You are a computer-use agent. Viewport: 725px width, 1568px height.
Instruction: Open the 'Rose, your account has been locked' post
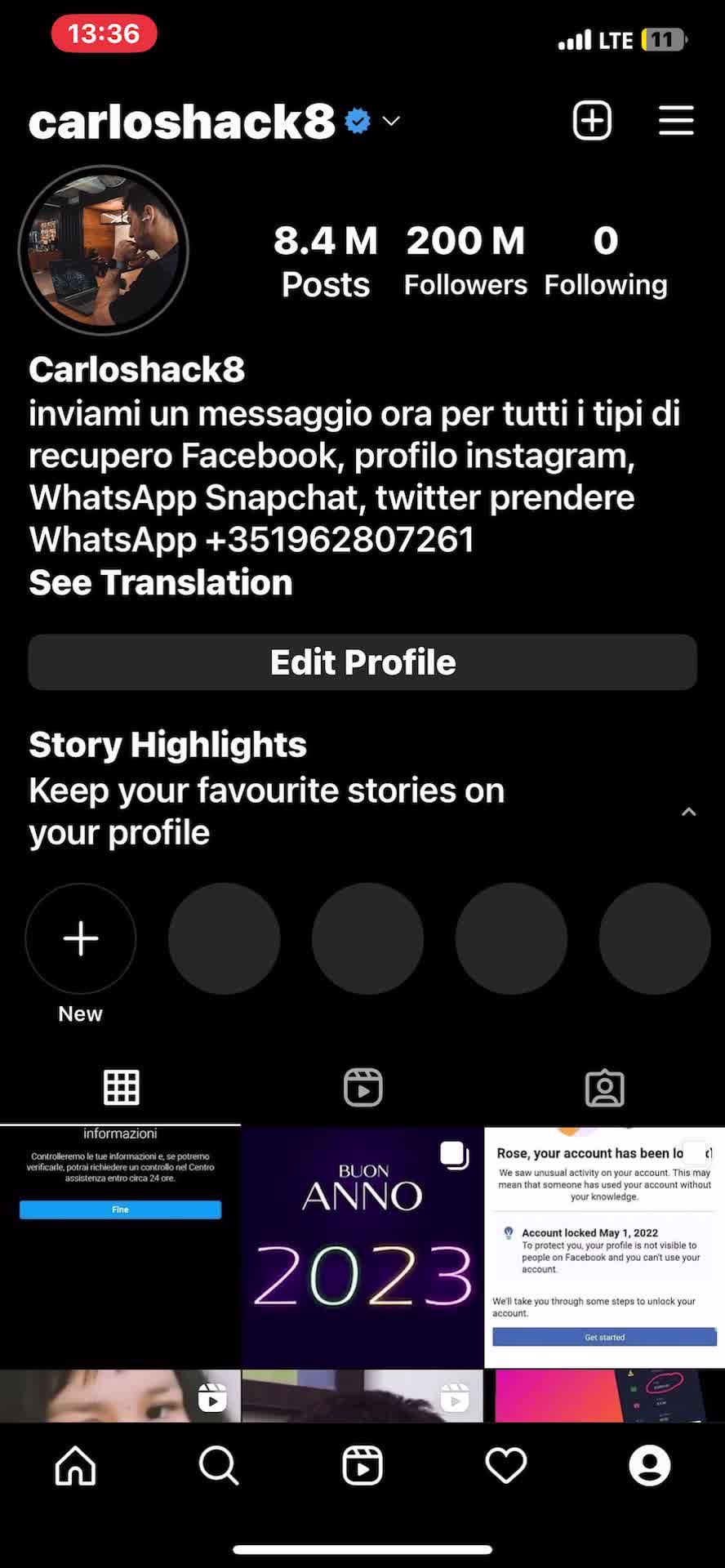coord(604,1245)
